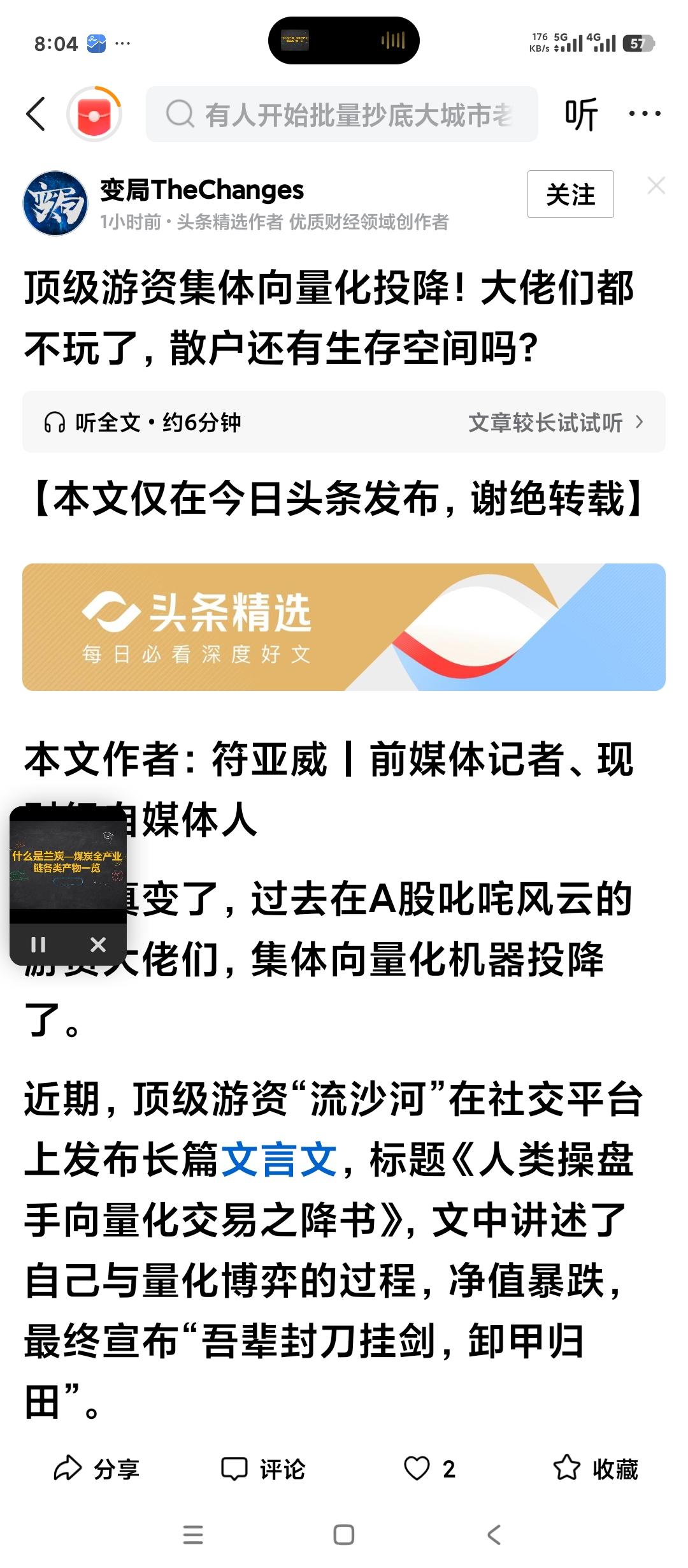The width and height of the screenshot is (688, 1568).
Task: Open the three-dot more options menu
Action: [x=645, y=112]
